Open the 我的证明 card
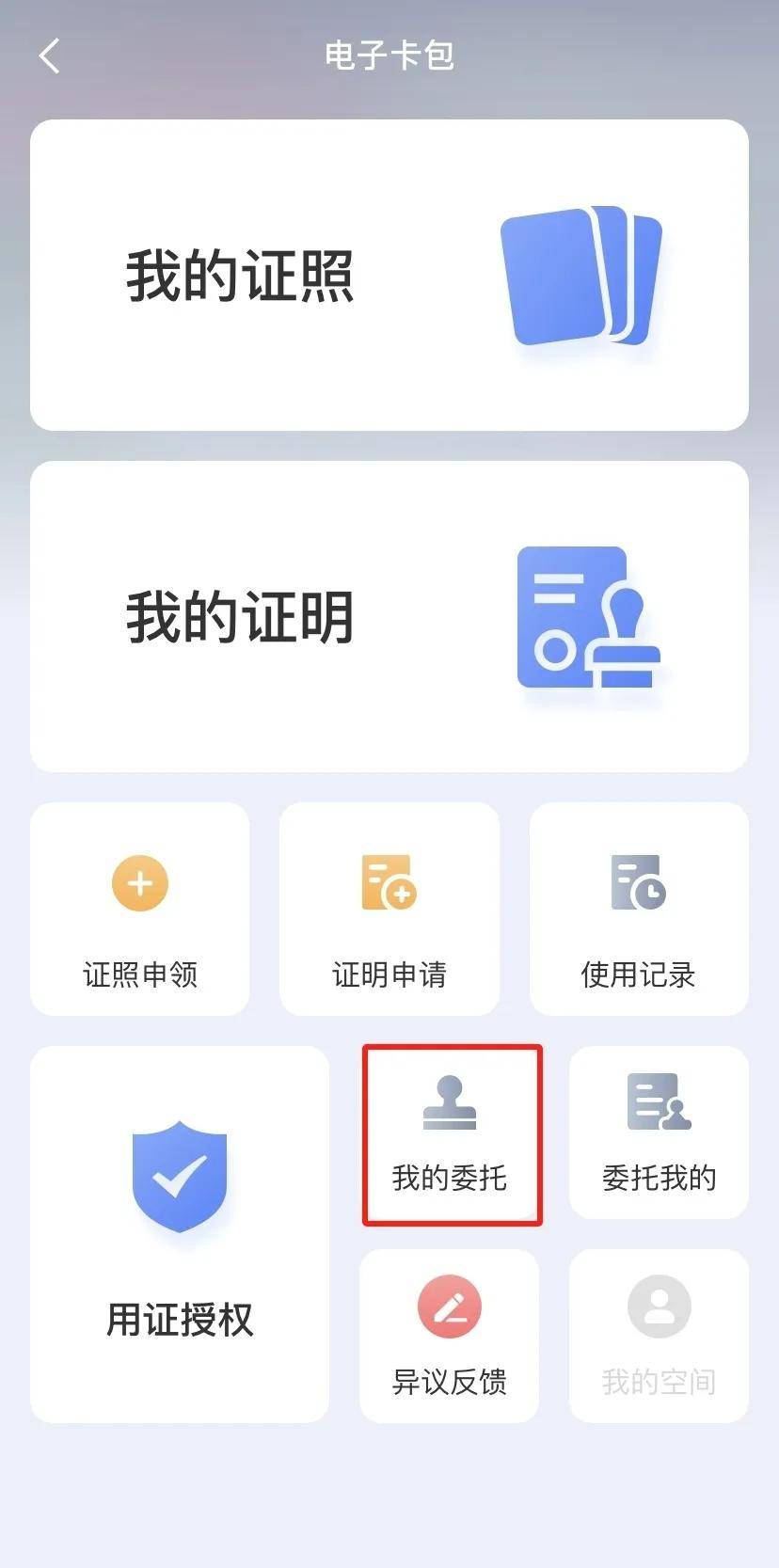The height and width of the screenshot is (1568, 779). pyautogui.click(x=389, y=616)
